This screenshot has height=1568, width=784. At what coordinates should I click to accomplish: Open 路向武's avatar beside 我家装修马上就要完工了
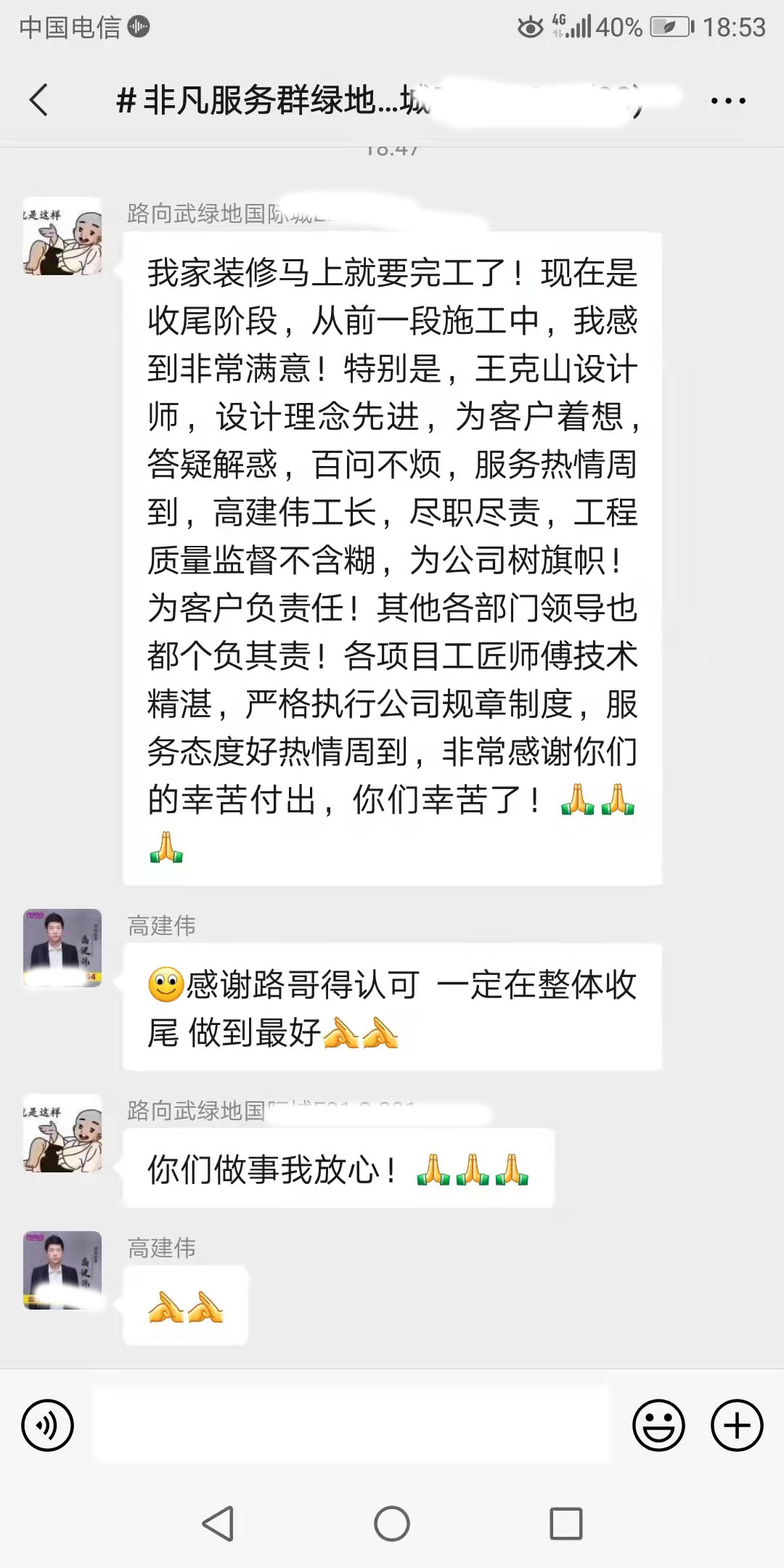62,236
